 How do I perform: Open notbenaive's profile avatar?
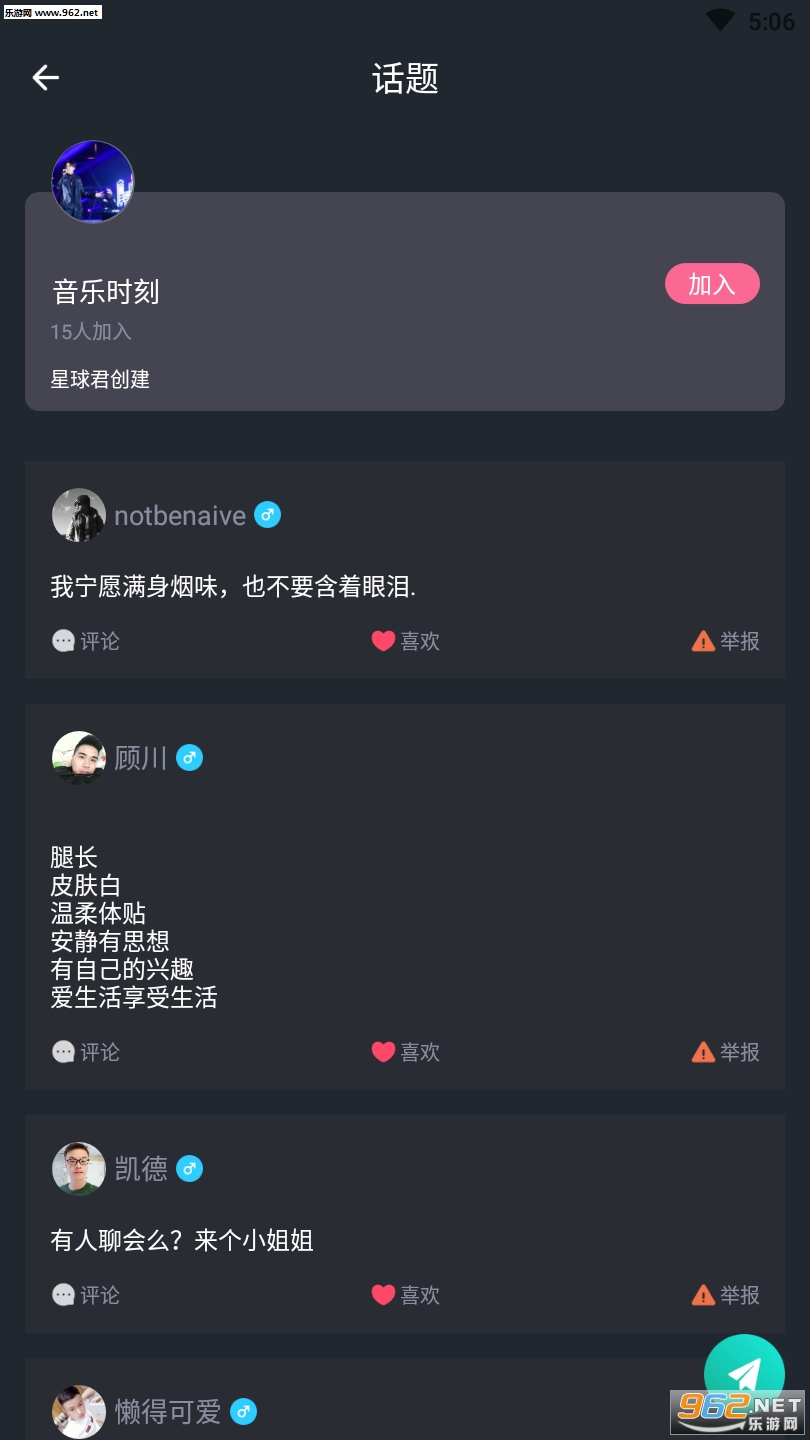[x=79, y=515]
